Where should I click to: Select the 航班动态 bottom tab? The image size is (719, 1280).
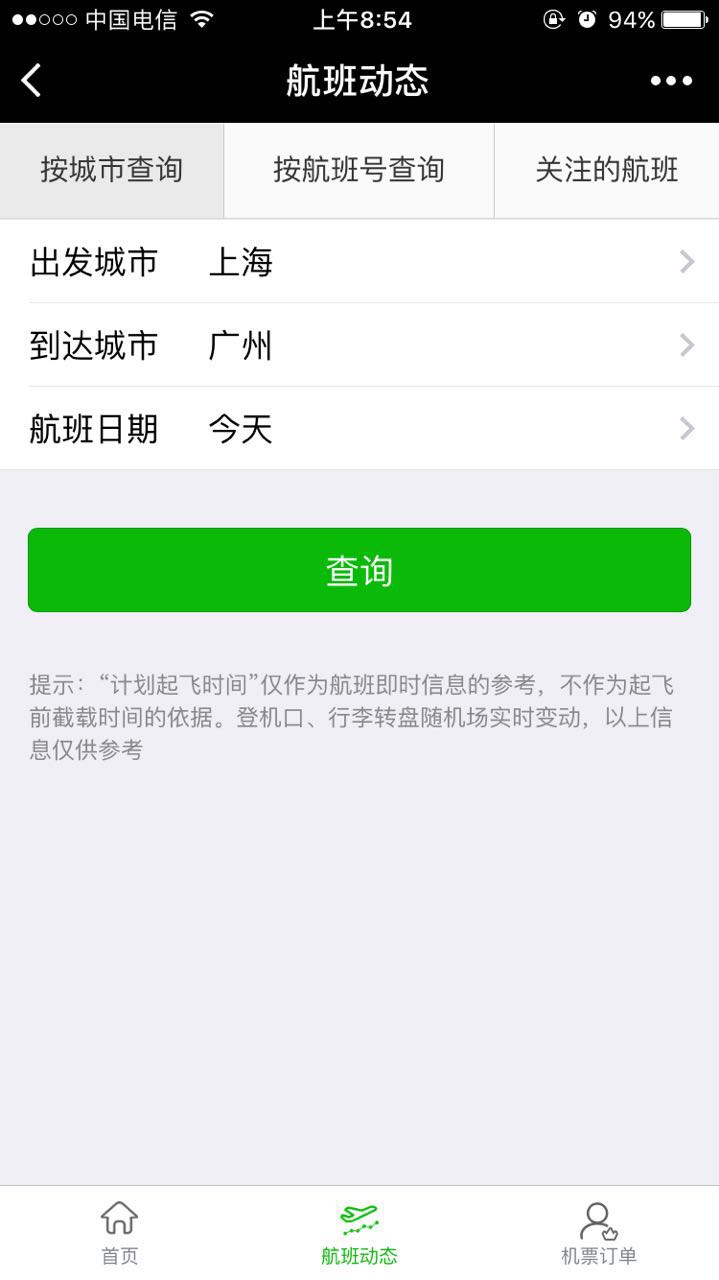click(x=359, y=1233)
